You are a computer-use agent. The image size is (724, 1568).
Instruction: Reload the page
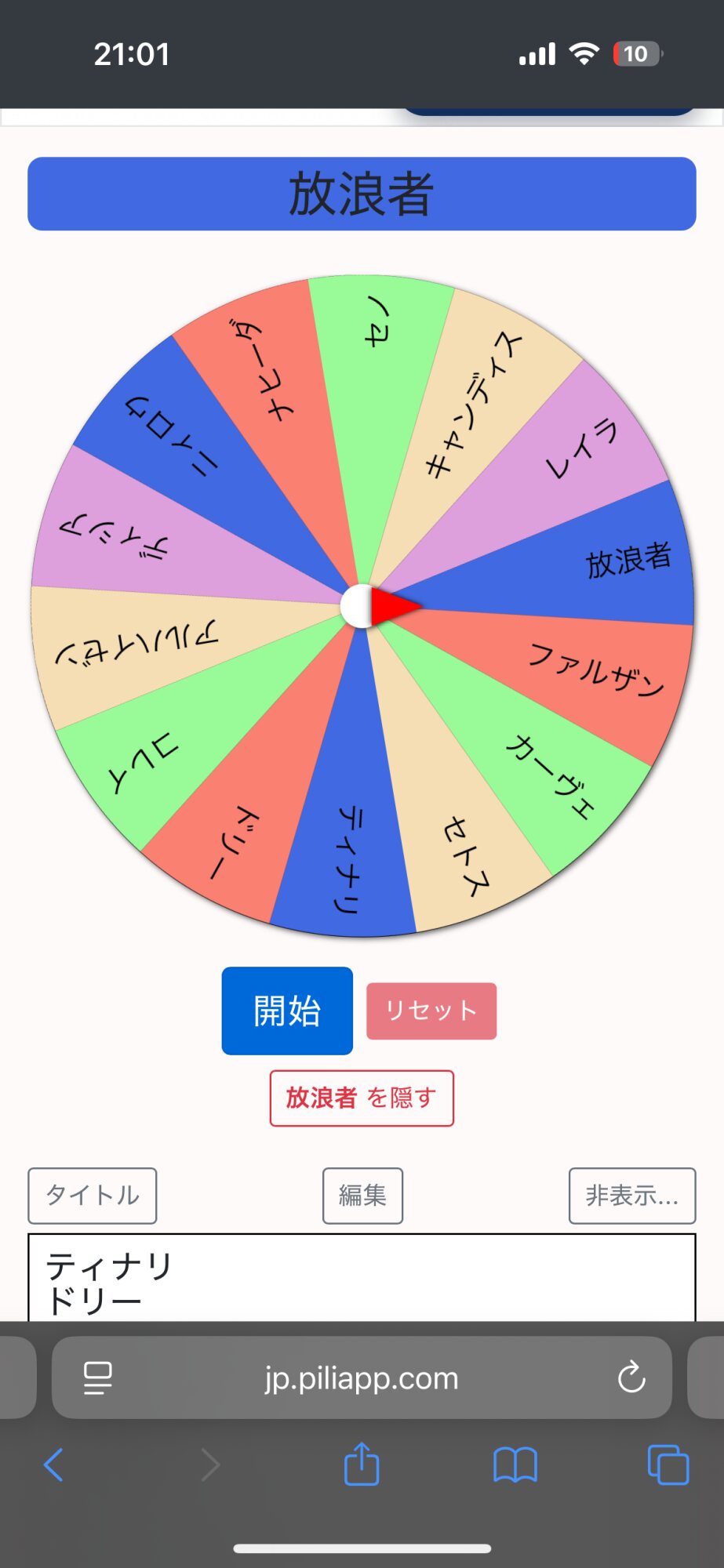point(631,1377)
